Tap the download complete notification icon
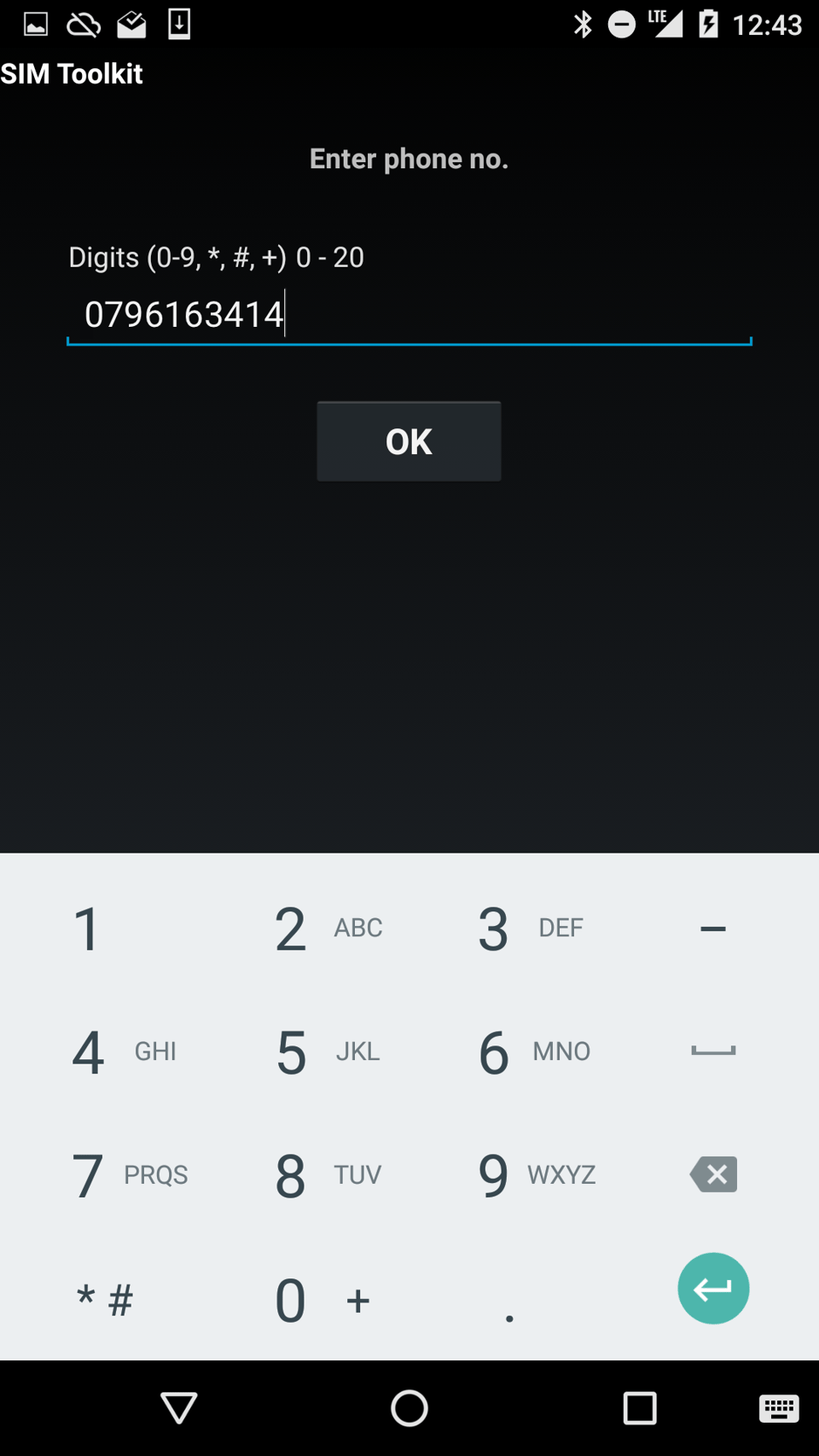The image size is (819, 1456). pyautogui.click(x=179, y=24)
